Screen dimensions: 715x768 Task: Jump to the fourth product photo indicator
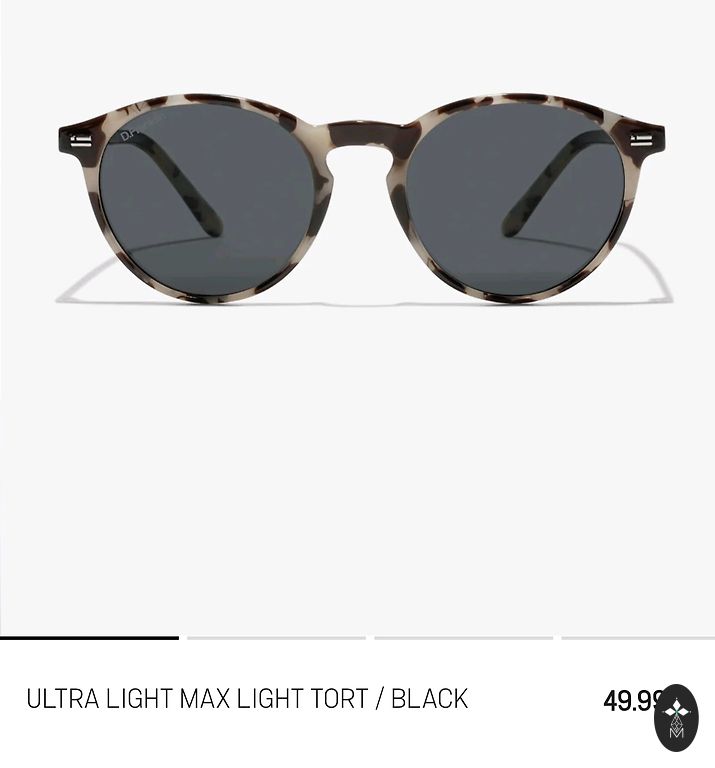638,637
